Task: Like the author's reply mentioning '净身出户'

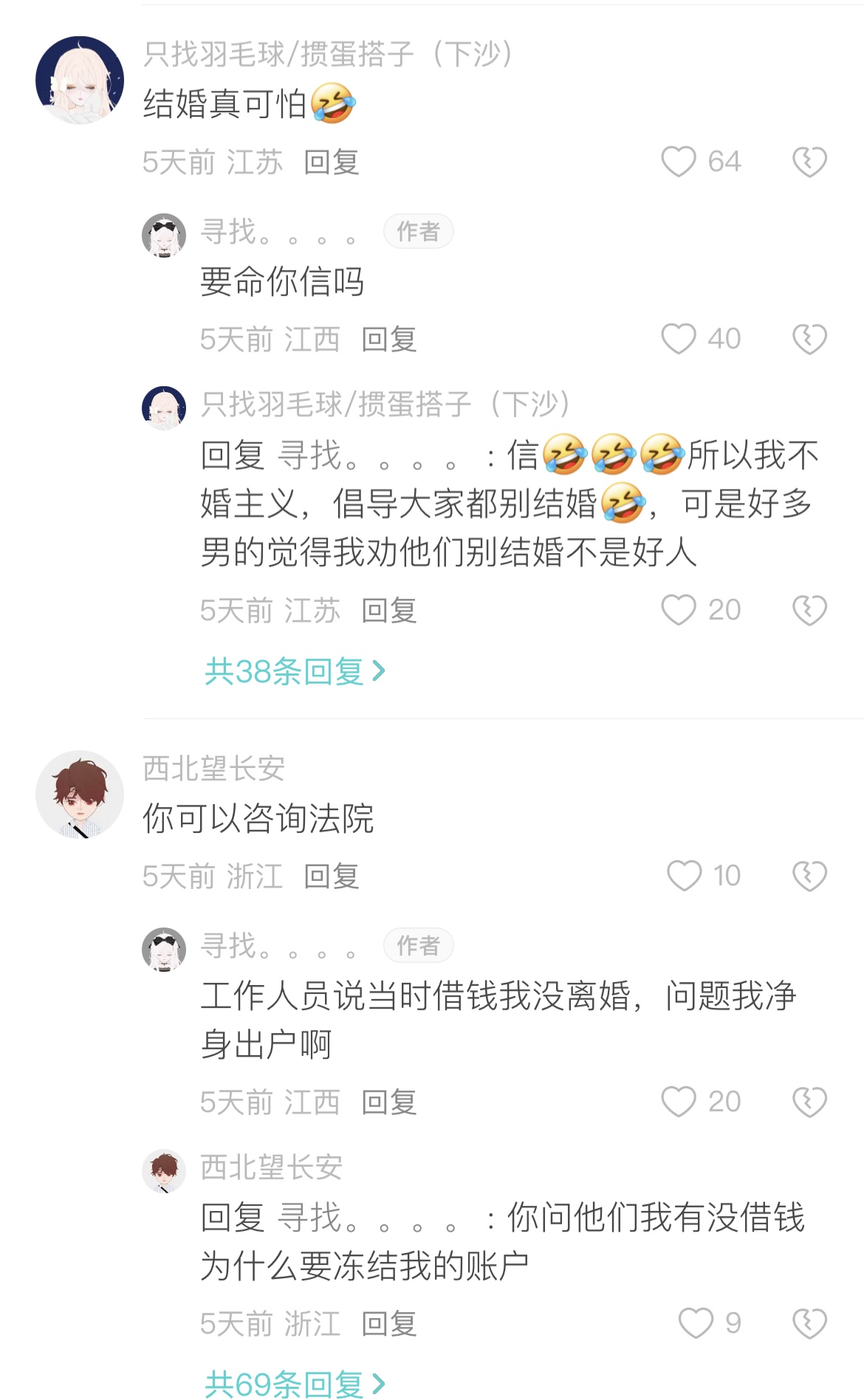Action: click(679, 1102)
